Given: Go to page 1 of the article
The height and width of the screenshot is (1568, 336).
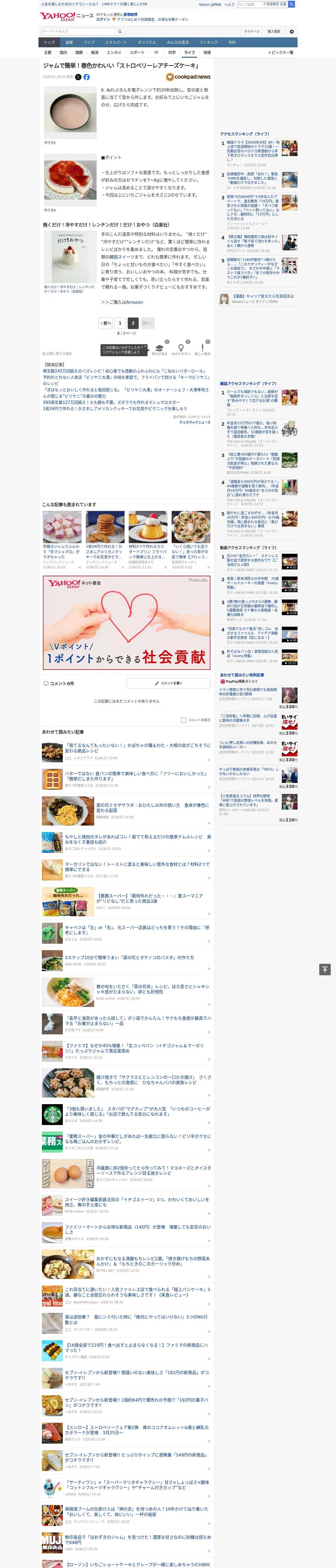Looking at the screenshot, I should [x=120, y=323].
